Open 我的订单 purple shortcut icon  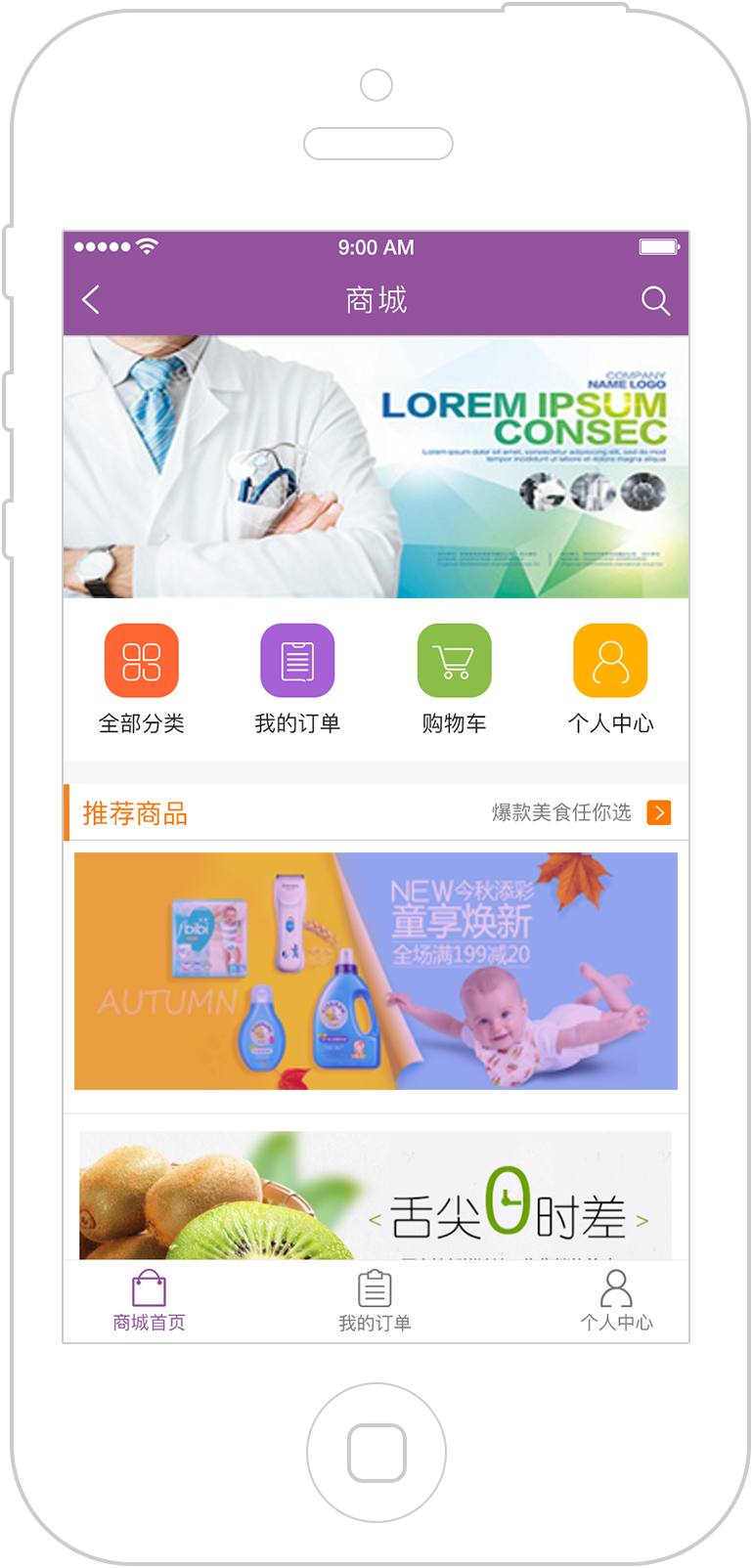click(x=297, y=661)
